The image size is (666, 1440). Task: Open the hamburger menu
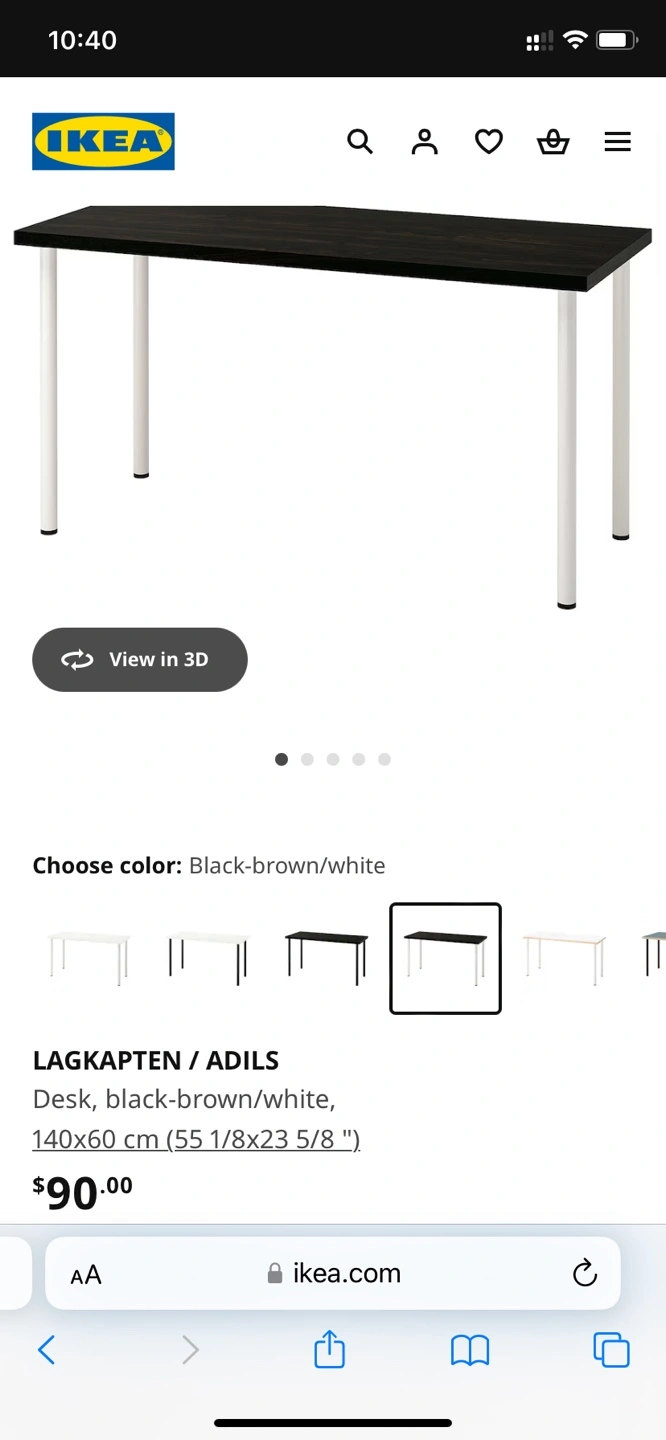coord(618,142)
